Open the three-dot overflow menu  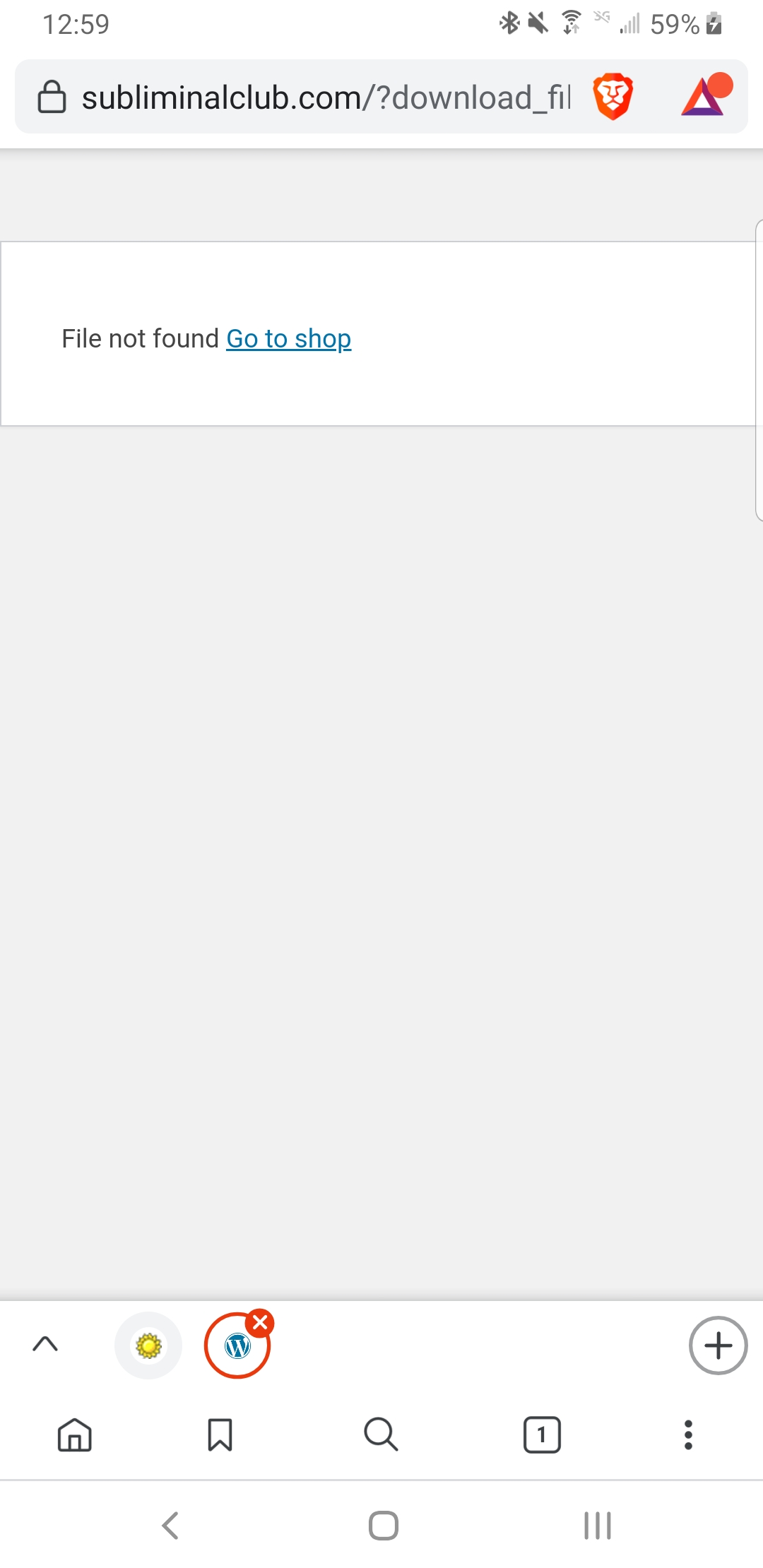[688, 1435]
